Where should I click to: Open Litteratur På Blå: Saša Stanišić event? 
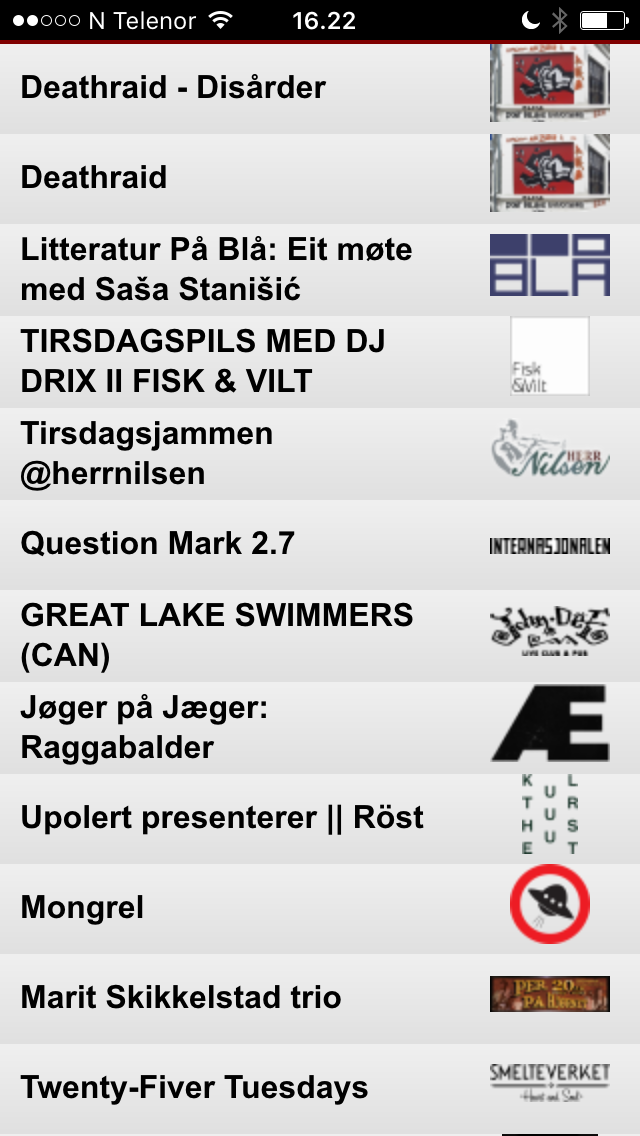coord(320,270)
